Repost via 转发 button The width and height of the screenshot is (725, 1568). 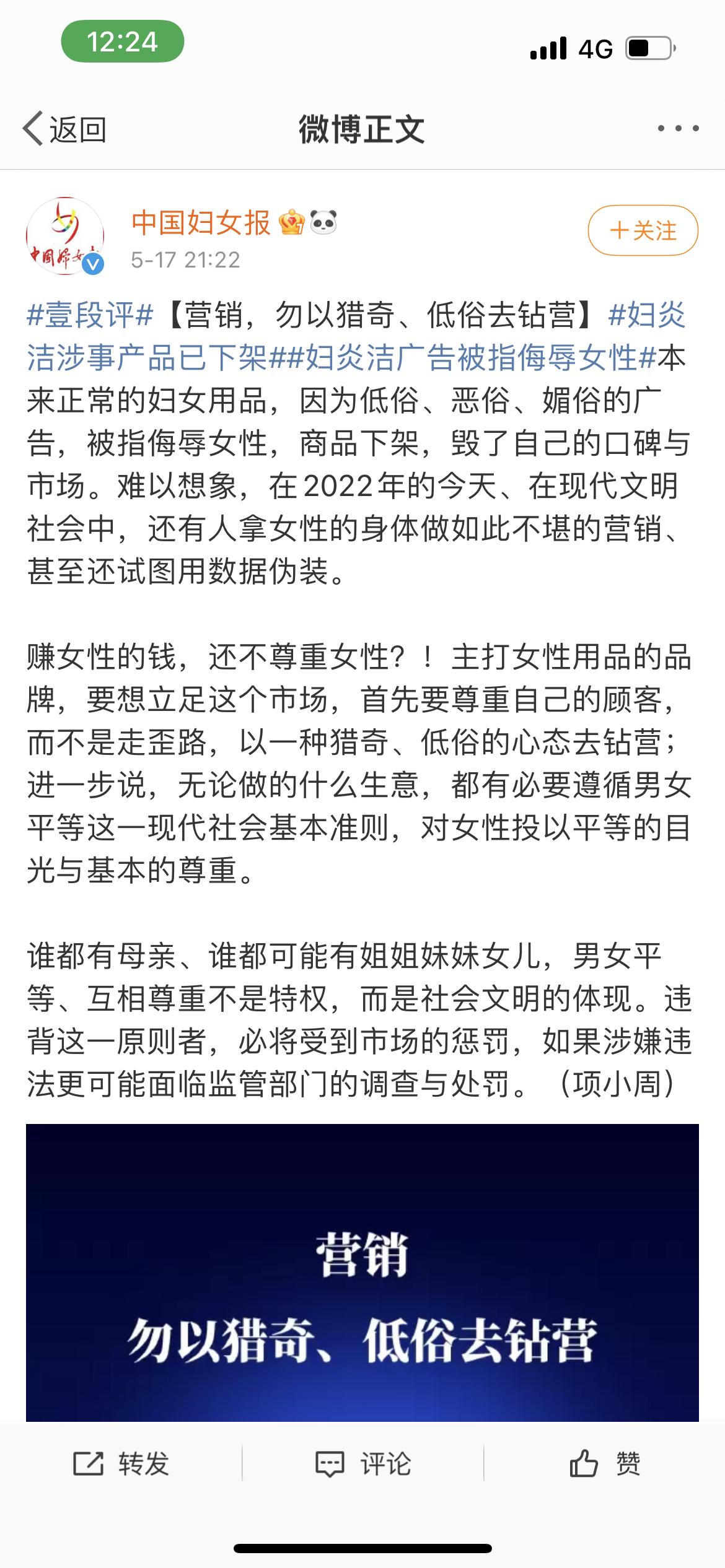121,1463
